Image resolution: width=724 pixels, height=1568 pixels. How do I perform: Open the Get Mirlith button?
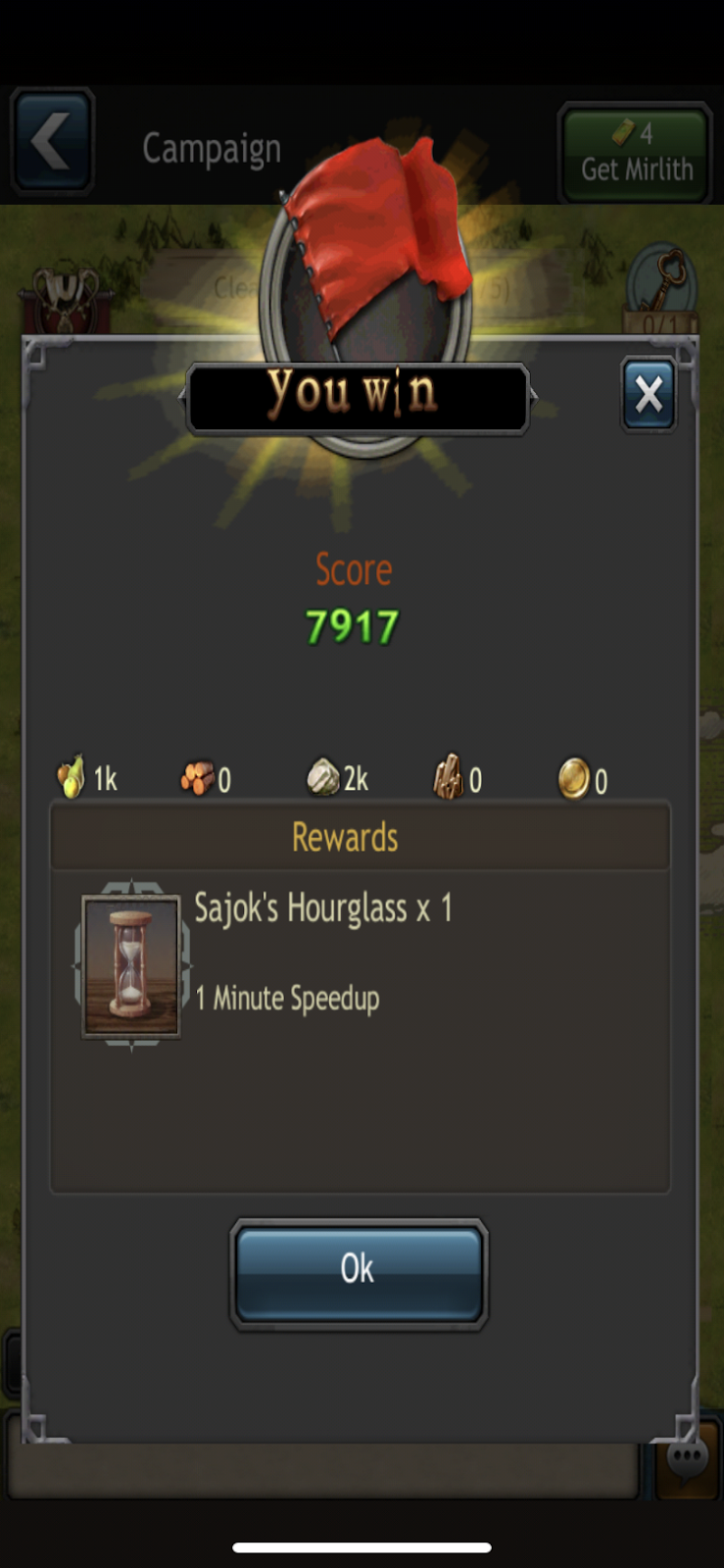click(635, 153)
